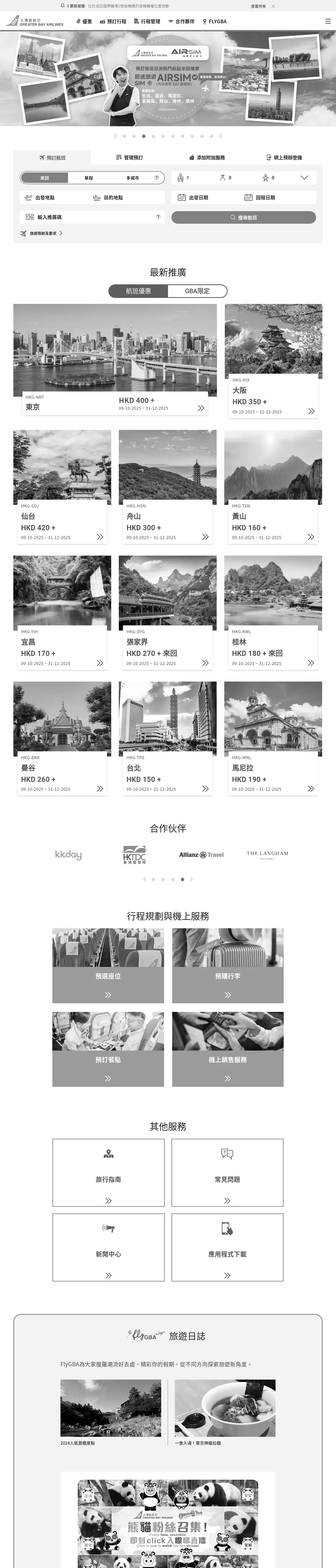Screen dimensions: 336x1568
Task: Tap the 搜尋航班 search button
Action: (x=243, y=217)
